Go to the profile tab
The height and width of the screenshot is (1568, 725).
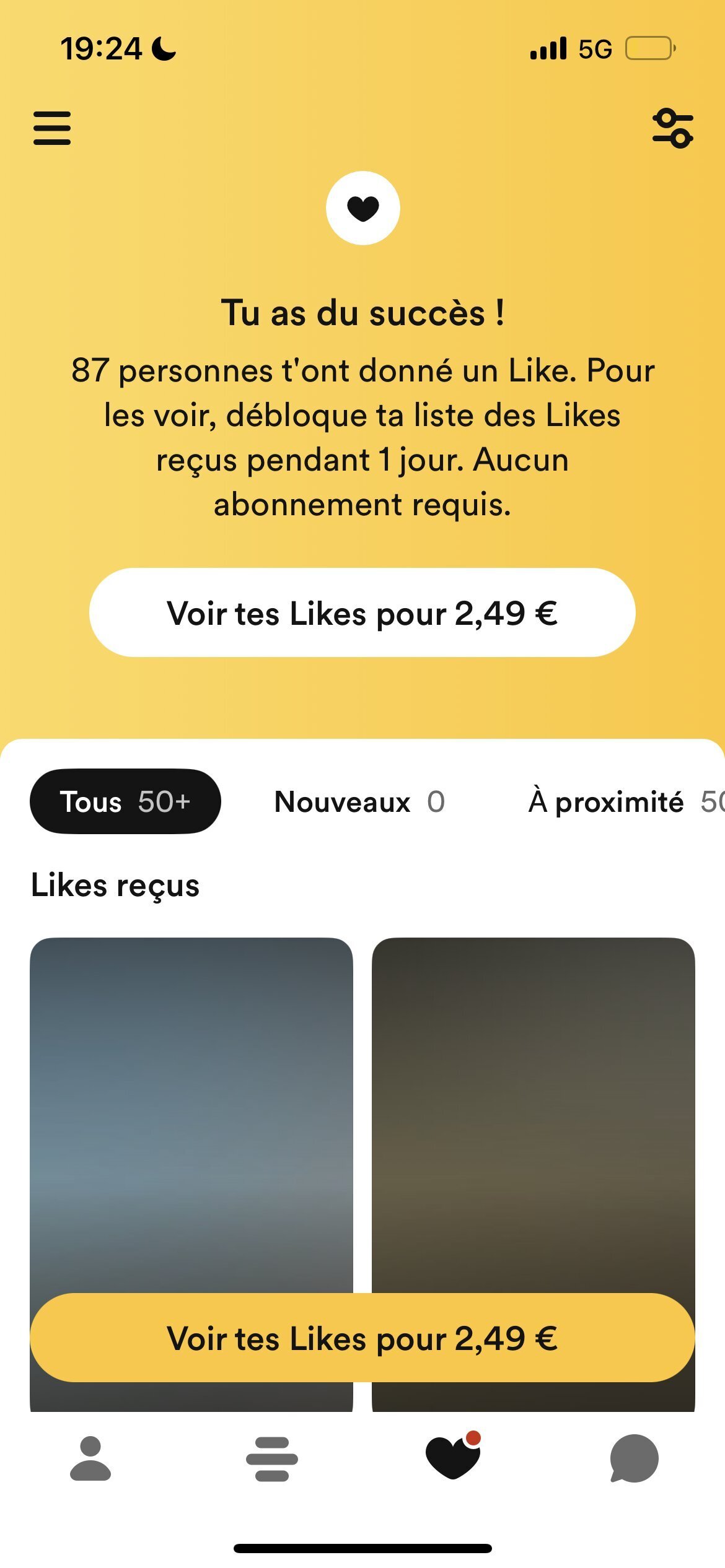point(90,1459)
